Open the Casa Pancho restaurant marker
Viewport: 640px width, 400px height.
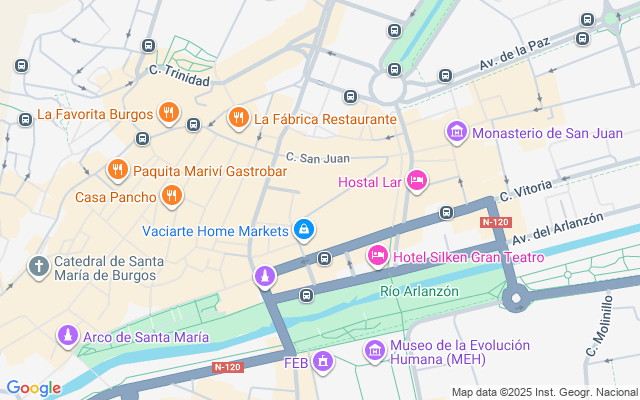click(x=172, y=196)
